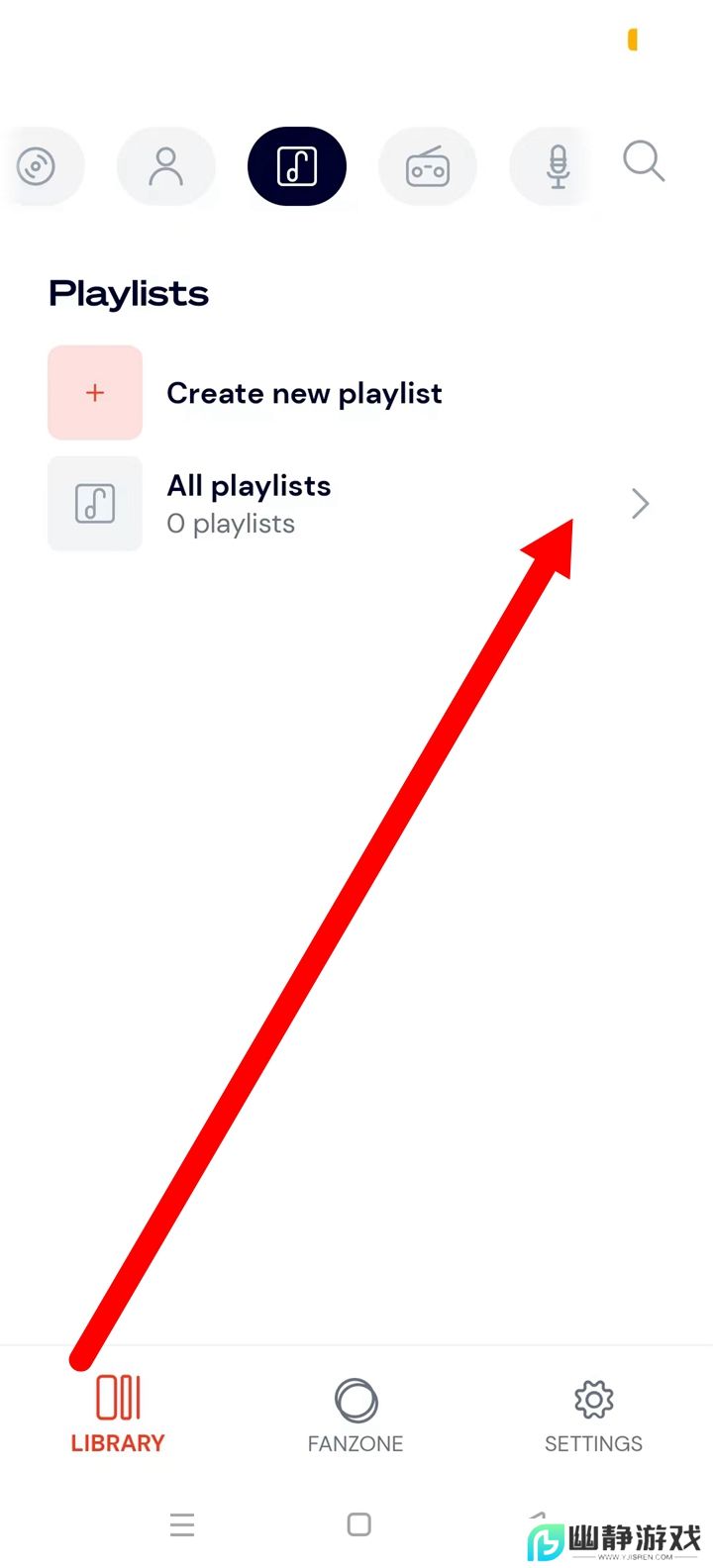Image resolution: width=713 pixels, height=1568 pixels.
Task: Open the search magnifier icon
Action: [644, 161]
